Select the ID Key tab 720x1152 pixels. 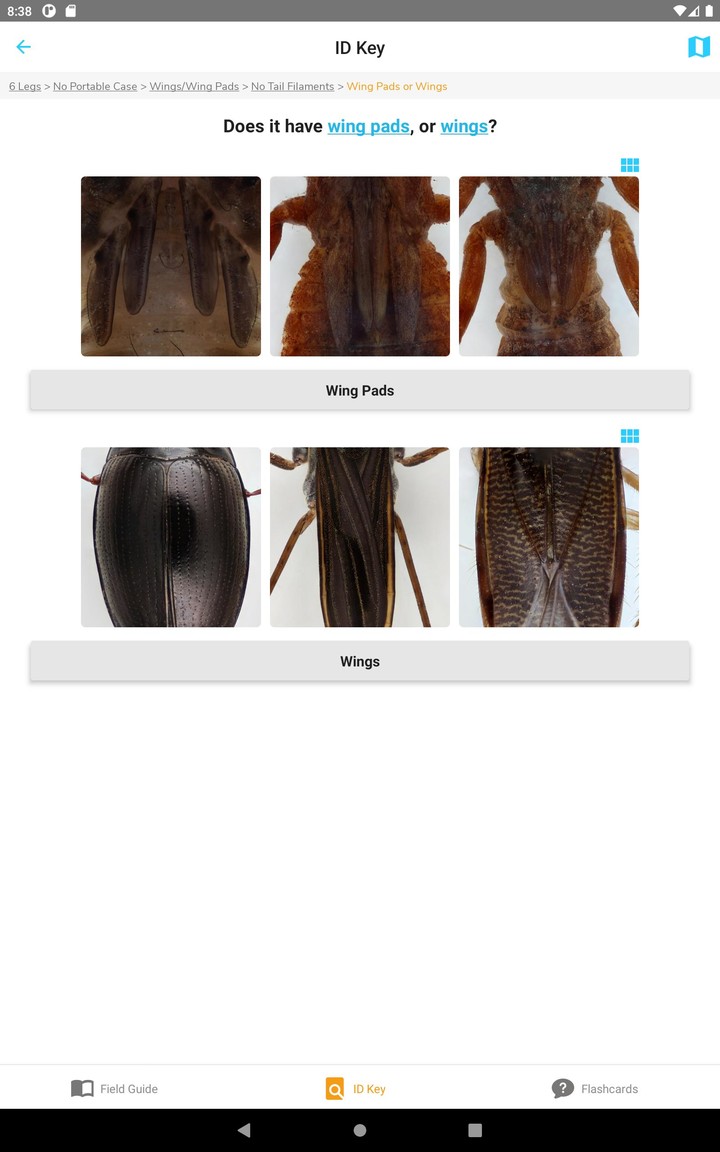356,1088
